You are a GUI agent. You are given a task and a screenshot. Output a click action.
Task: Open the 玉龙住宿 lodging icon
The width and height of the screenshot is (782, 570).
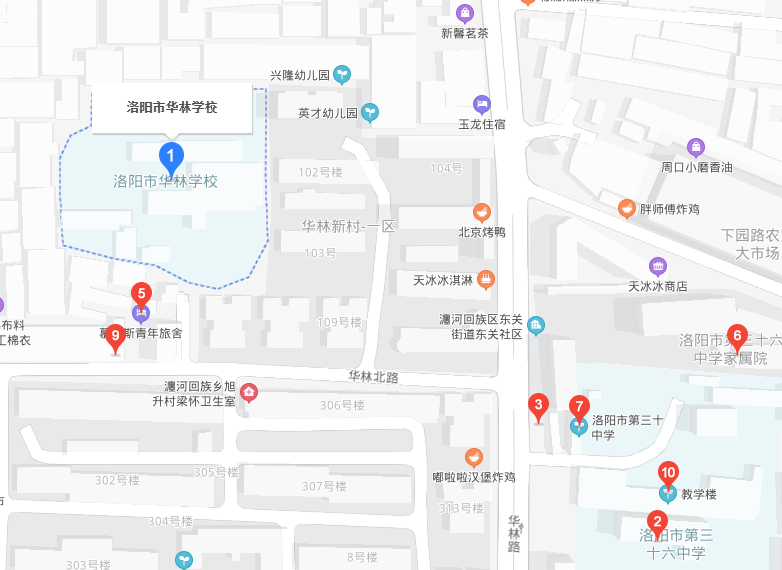pyautogui.click(x=482, y=105)
